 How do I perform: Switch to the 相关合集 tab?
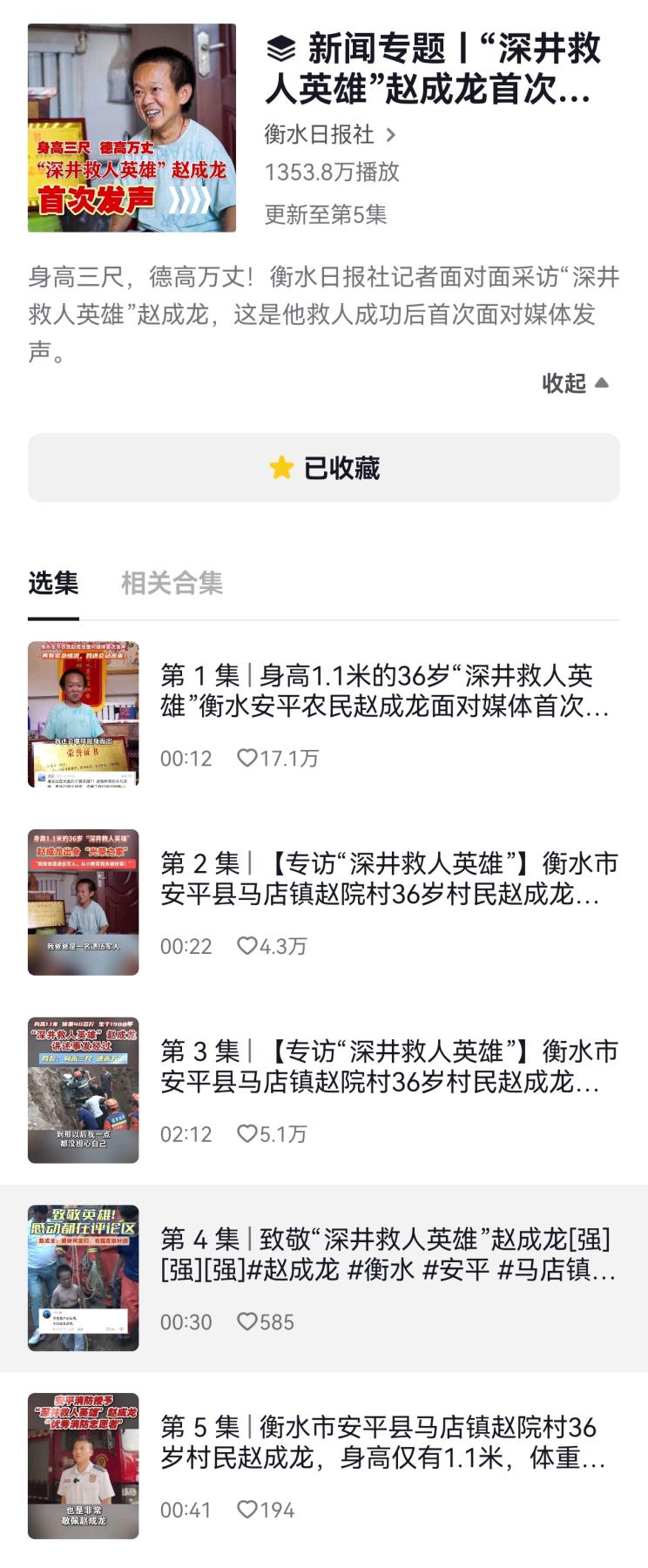point(172,583)
